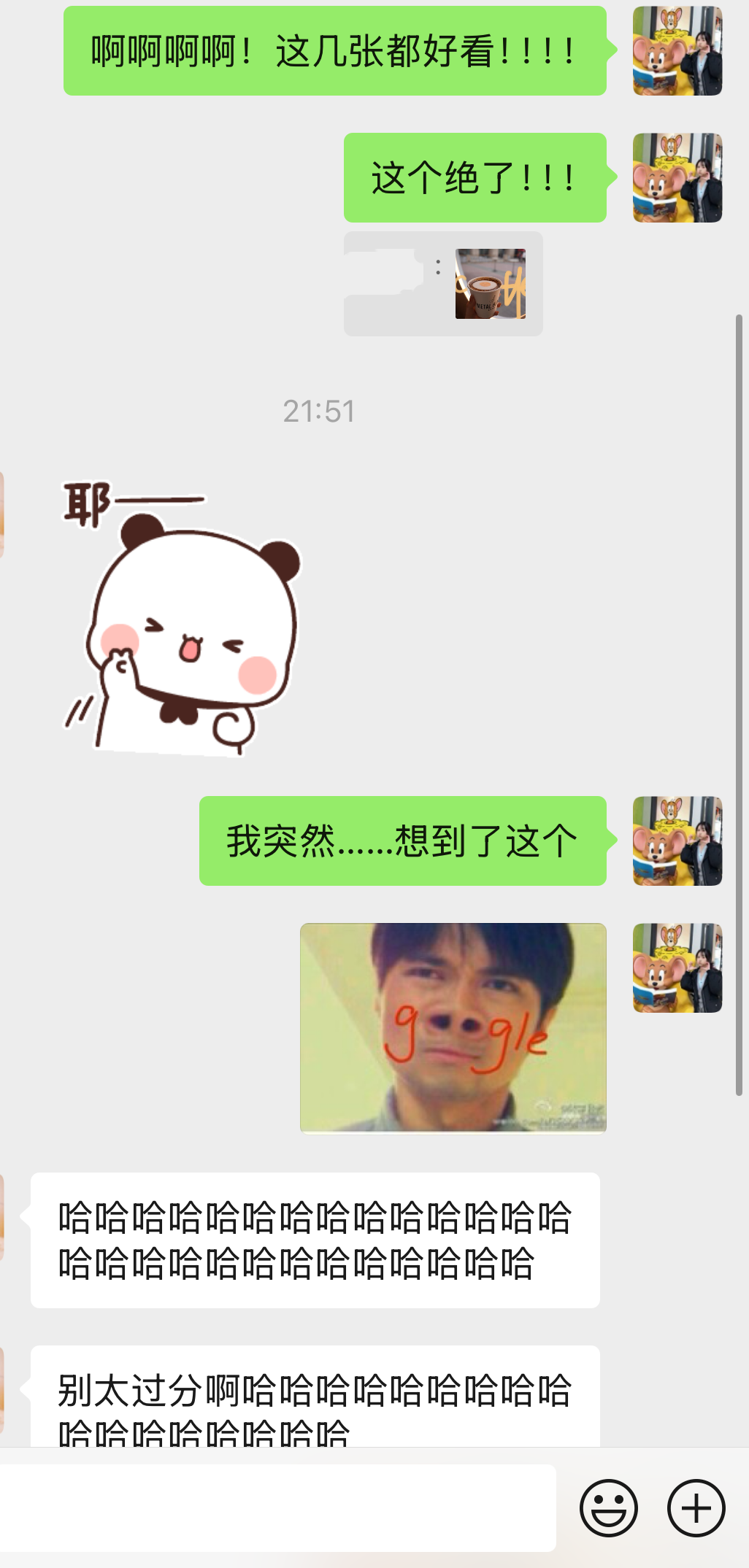Tap the avatar beside 这个绝了!!!
Image resolution: width=749 pixels, height=1568 pixels.
click(x=677, y=177)
